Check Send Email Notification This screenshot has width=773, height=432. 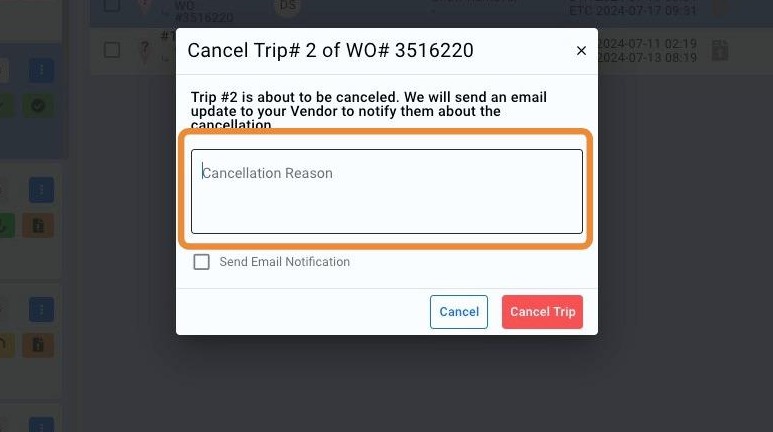[202, 262]
